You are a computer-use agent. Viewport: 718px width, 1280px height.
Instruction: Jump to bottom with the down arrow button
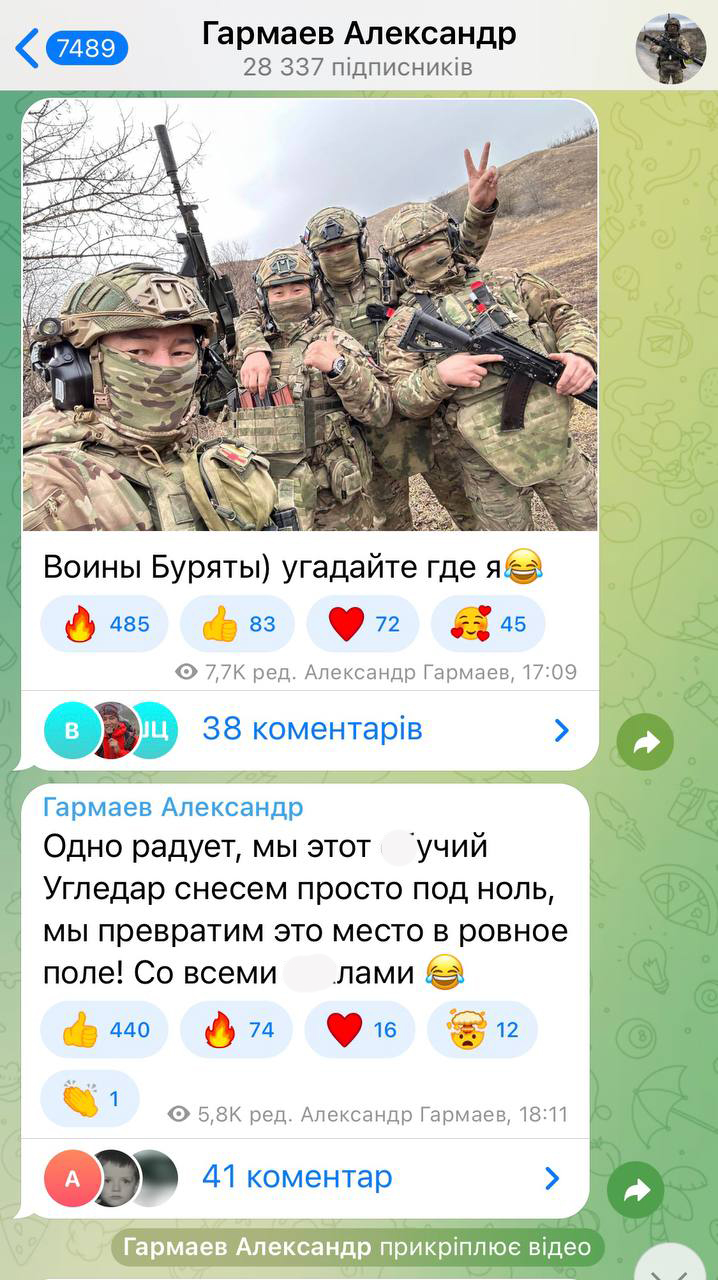tap(672, 1264)
